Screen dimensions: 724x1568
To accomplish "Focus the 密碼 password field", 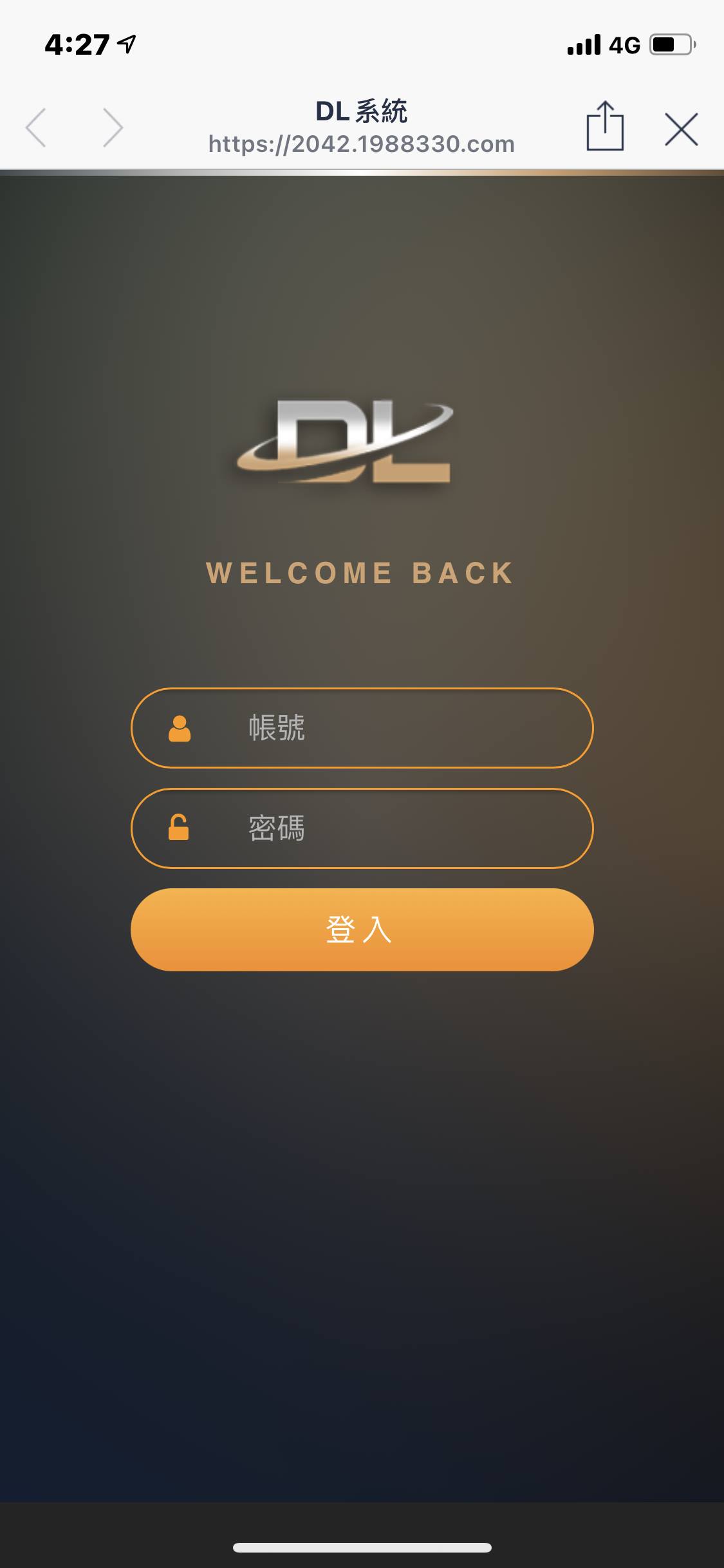I will coord(386,828).
